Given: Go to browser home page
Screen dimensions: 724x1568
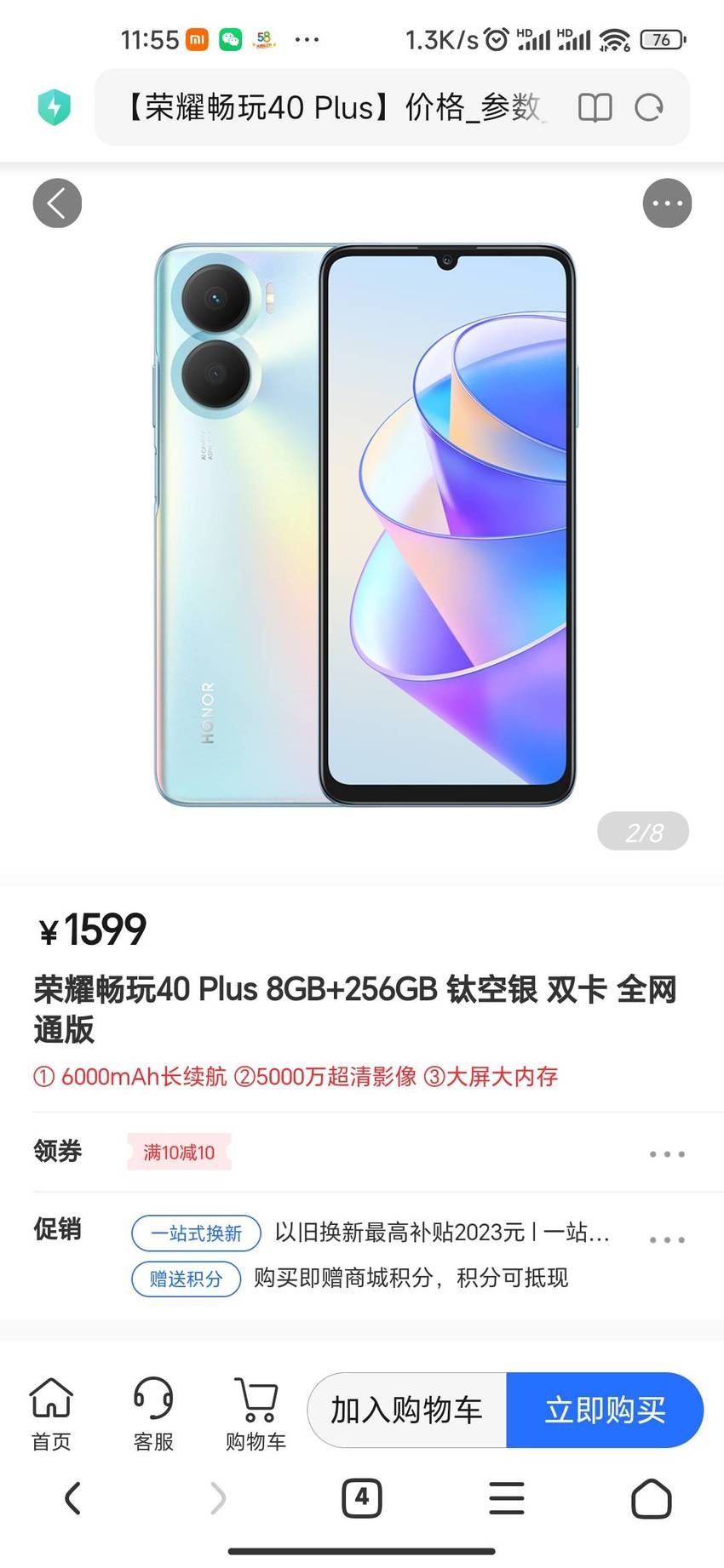Looking at the screenshot, I should pos(652,1498).
